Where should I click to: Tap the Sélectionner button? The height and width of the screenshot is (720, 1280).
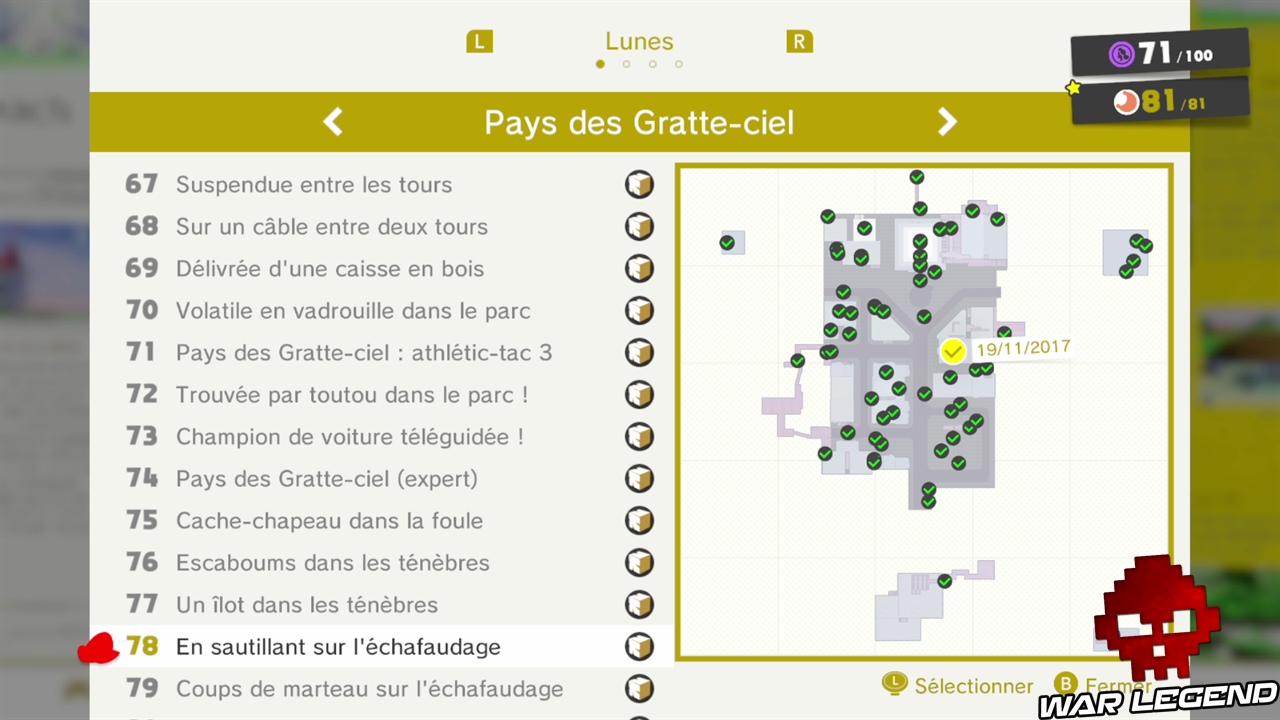[957, 686]
